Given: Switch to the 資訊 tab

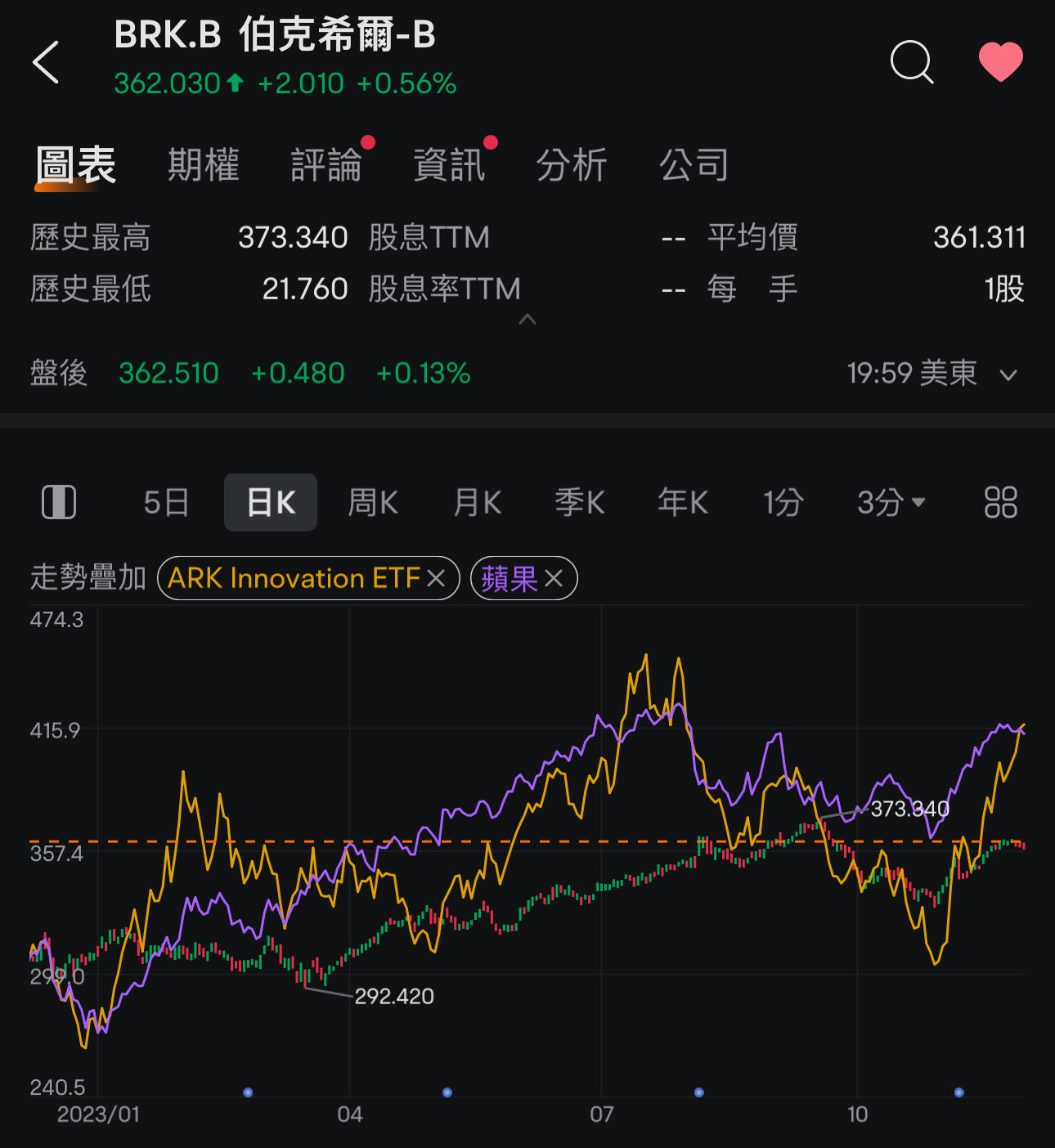Looking at the screenshot, I should pyautogui.click(x=449, y=165).
